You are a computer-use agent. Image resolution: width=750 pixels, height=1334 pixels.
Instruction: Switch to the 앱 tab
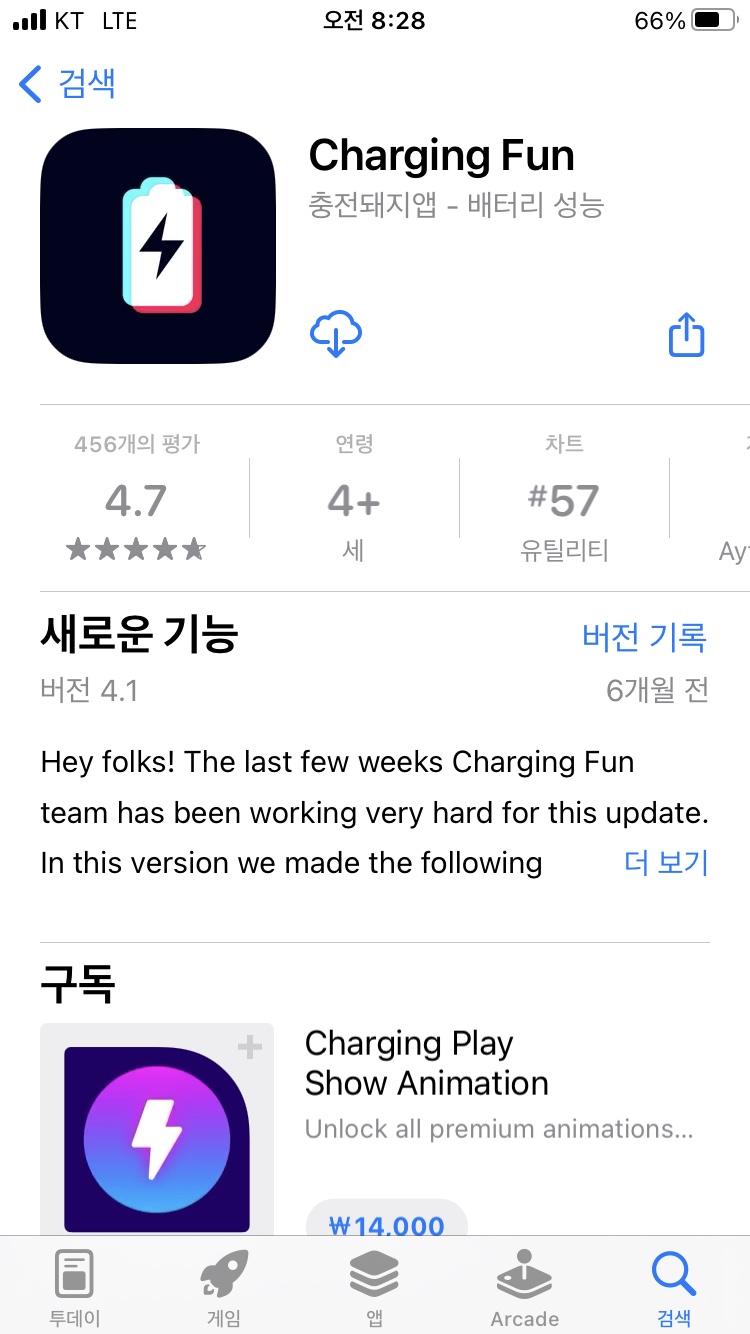click(374, 1288)
